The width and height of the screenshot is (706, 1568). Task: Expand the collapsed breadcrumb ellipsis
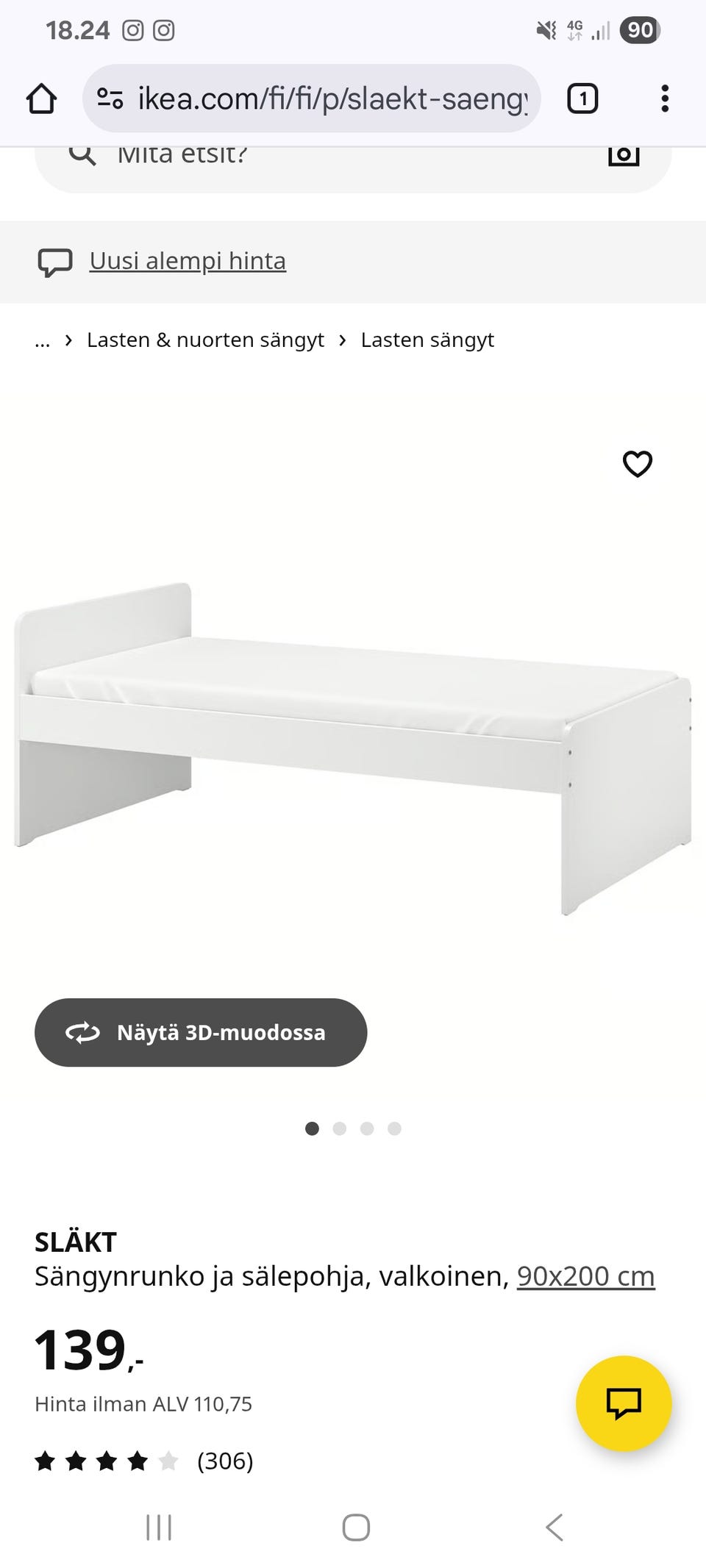42,340
